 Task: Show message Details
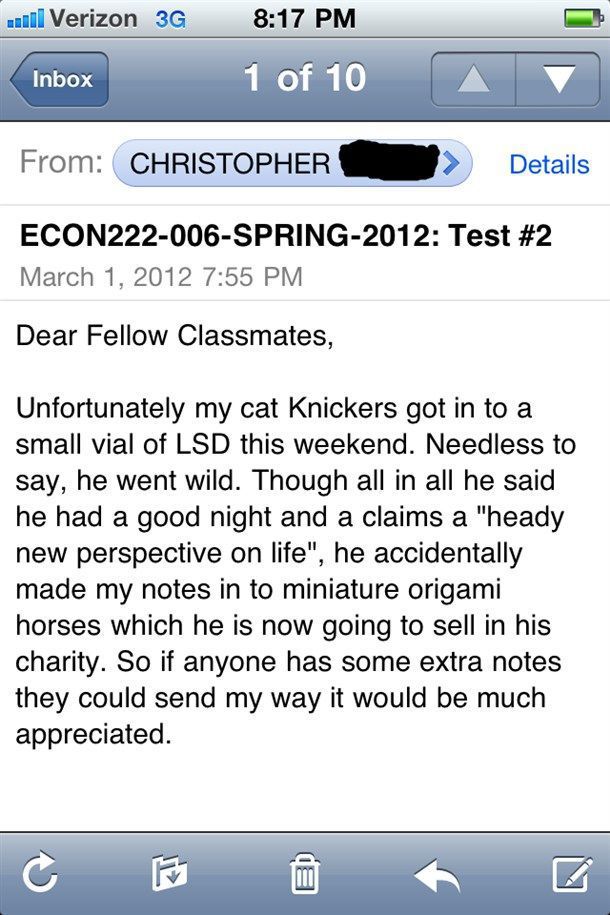[x=549, y=164]
